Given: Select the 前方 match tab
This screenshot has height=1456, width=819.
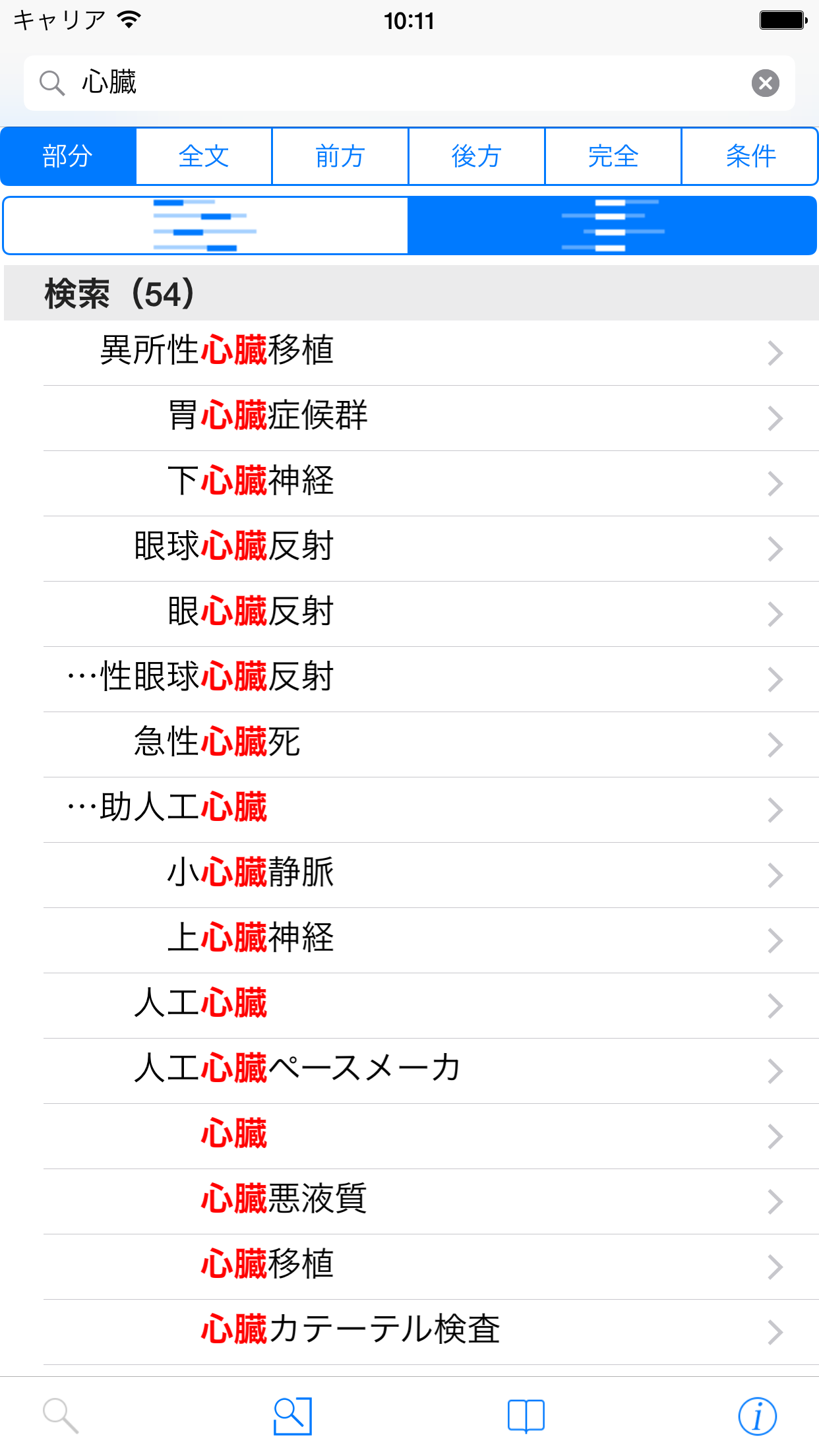Looking at the screenshot, I should pos(340,157).
